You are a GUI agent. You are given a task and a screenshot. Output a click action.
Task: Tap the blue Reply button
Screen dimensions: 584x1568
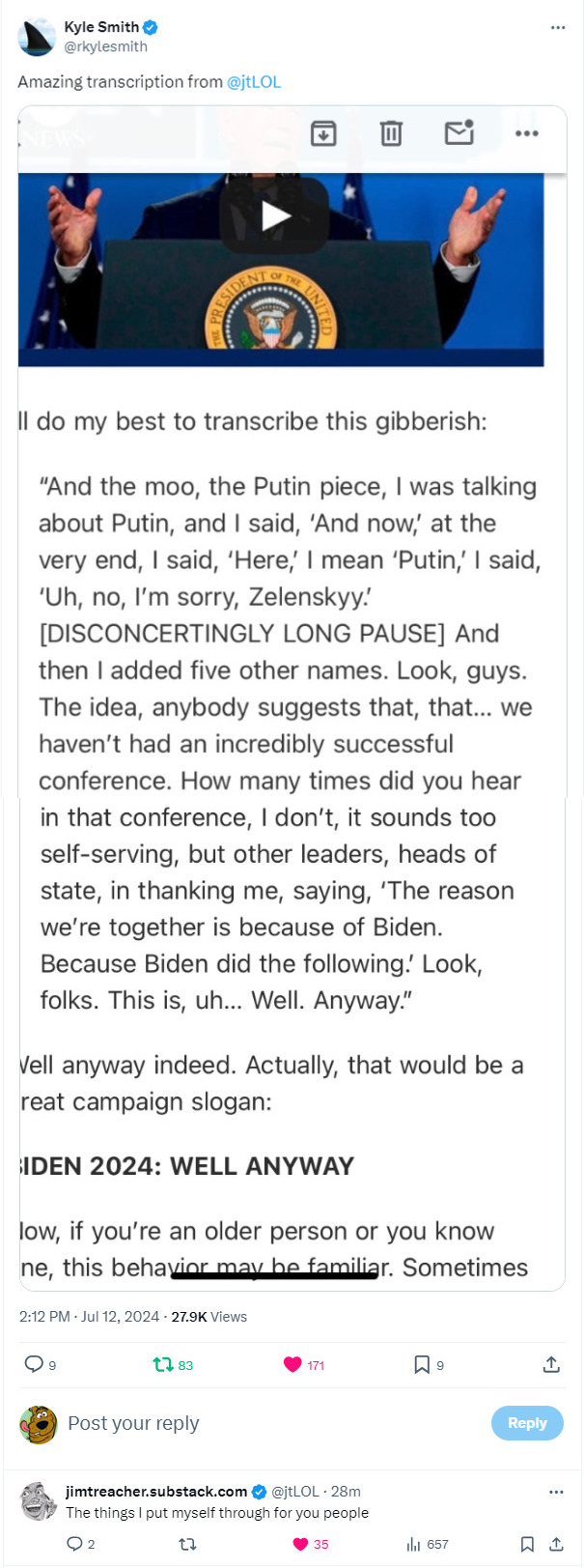tap(527, 1423)
